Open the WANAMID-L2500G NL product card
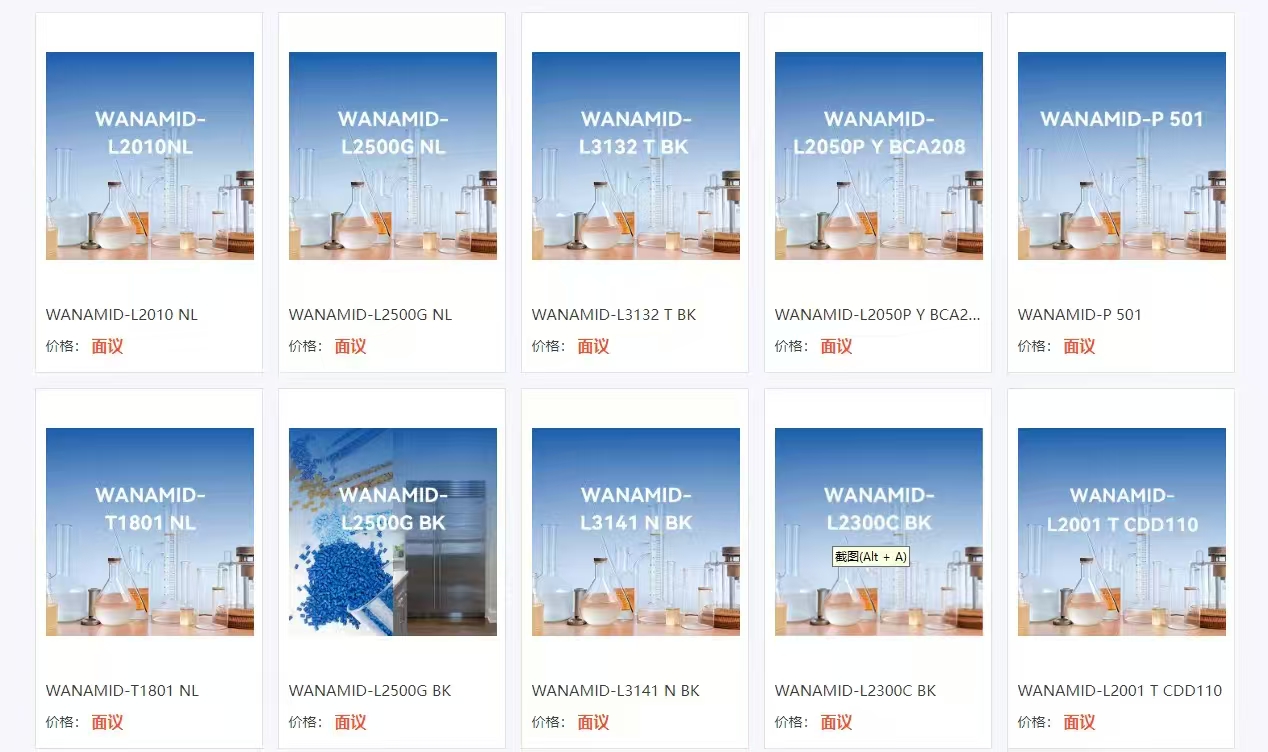1268x752 pixels. click(392, 192)
